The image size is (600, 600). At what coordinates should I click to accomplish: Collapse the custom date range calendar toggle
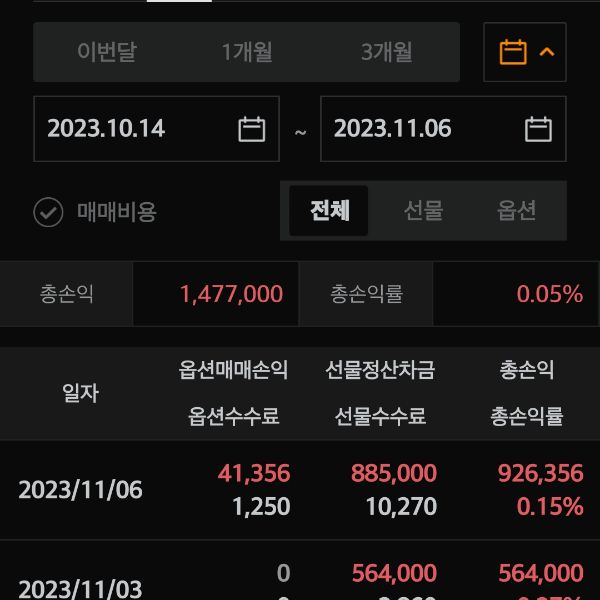click(525, 52)
